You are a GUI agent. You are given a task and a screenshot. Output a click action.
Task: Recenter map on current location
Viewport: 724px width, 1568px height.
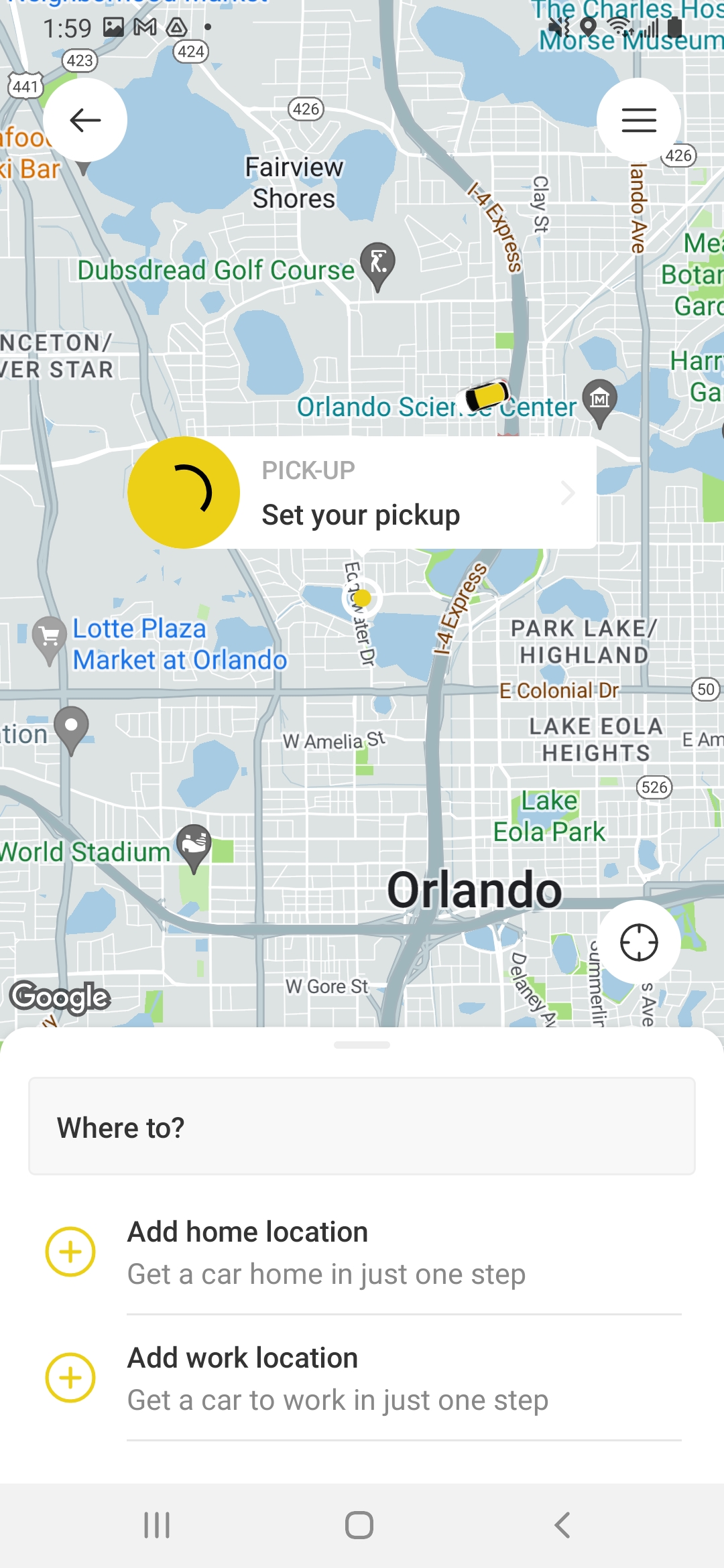tap(638, 942)
